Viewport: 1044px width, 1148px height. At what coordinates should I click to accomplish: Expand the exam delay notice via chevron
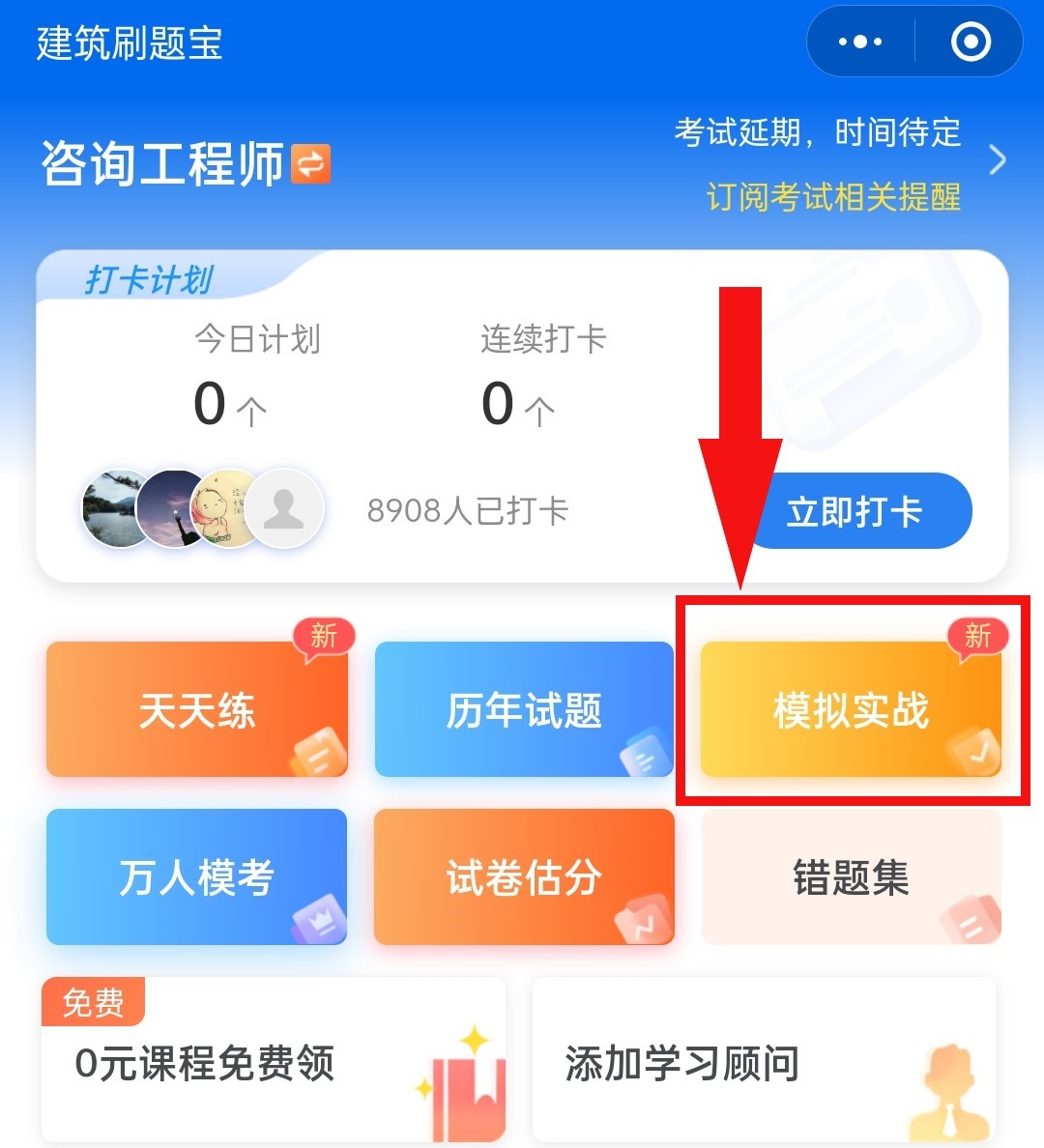[x=997, y=159]
